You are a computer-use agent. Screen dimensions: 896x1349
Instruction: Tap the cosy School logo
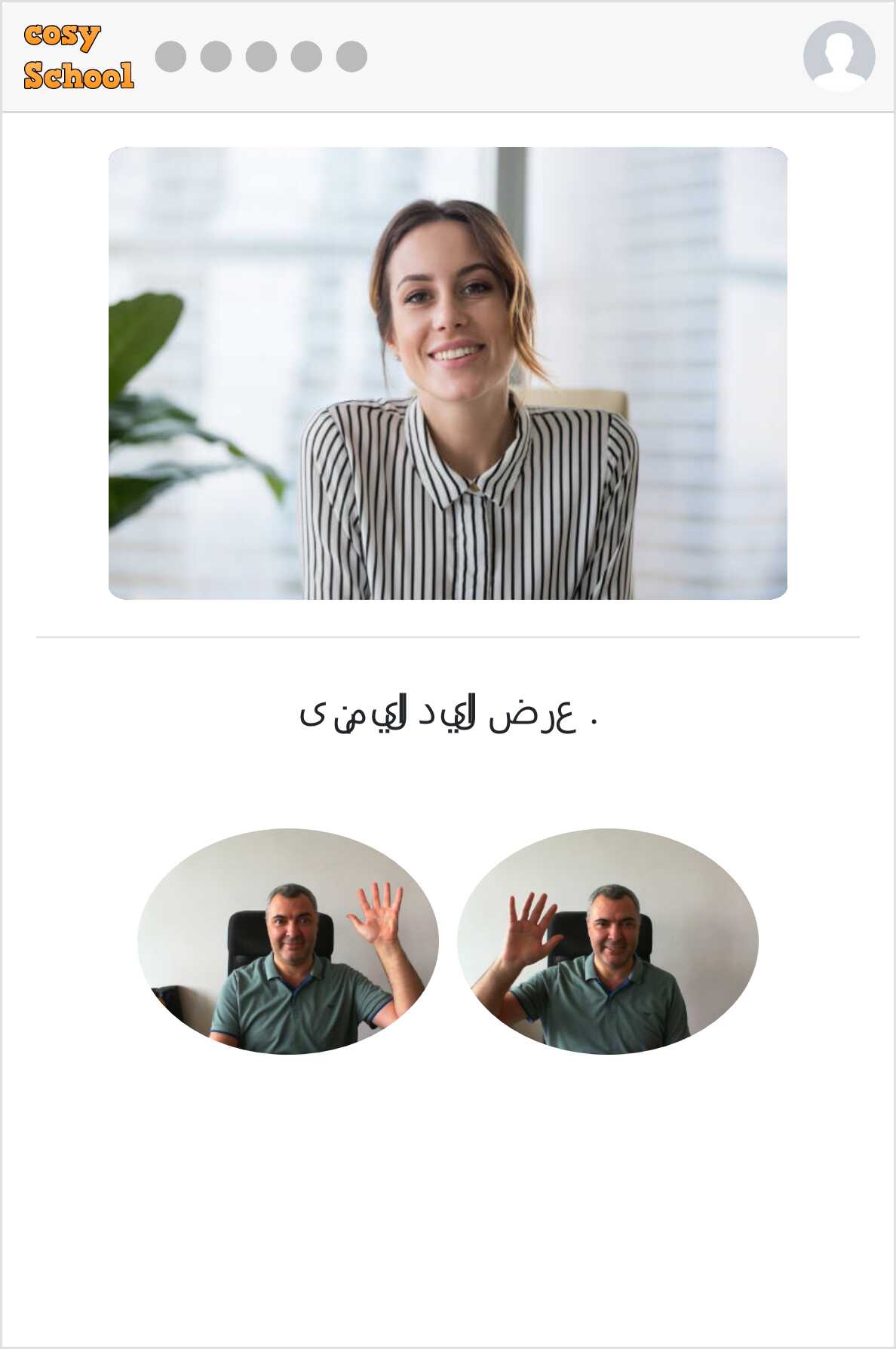click(78, 57)
